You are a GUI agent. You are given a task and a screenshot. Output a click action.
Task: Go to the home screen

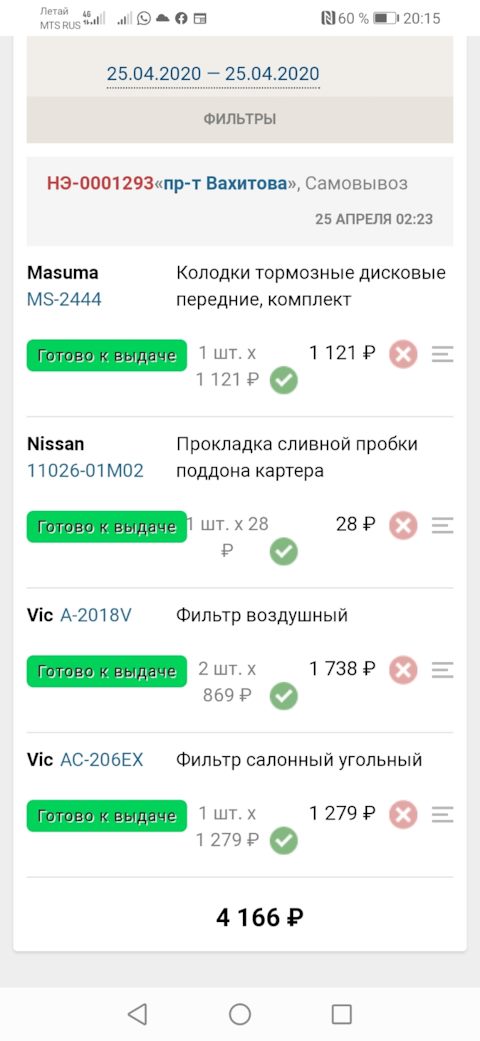240,1014
